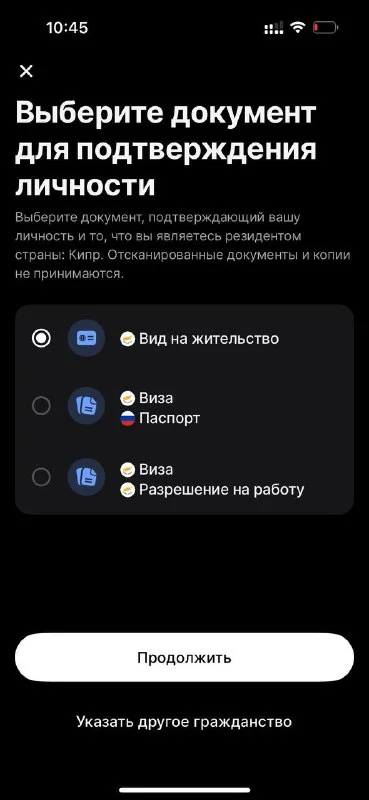The width and height of the screenshot is (369, 800).
Task: Choose the Виза and Паспорт option
Action: tap(184, 408)
